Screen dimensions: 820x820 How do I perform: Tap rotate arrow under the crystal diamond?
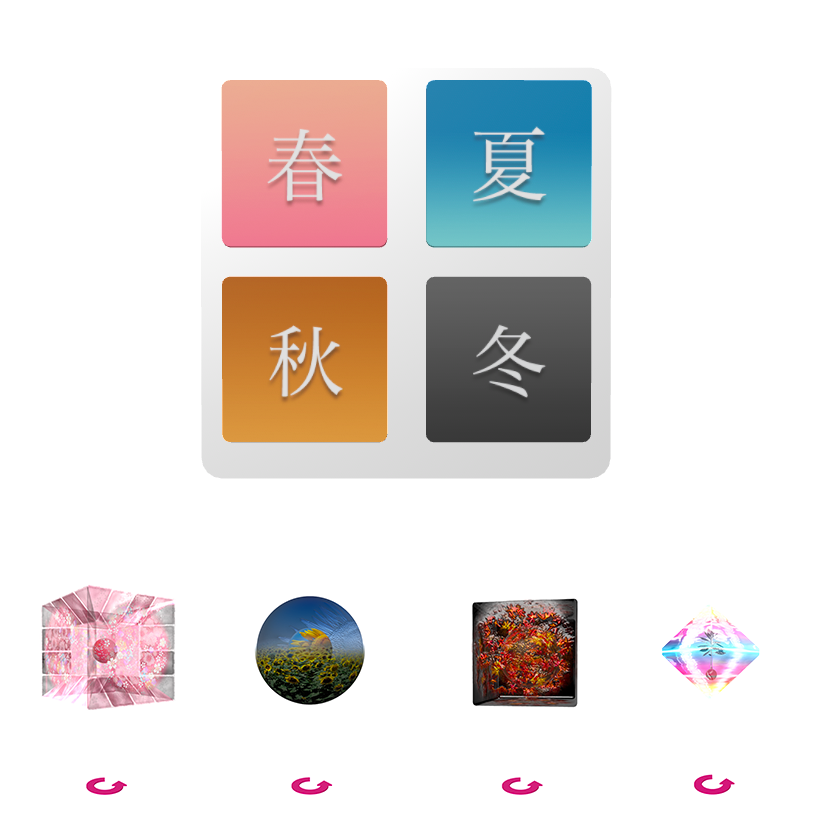pyautogui.click(x=713, y=785)
